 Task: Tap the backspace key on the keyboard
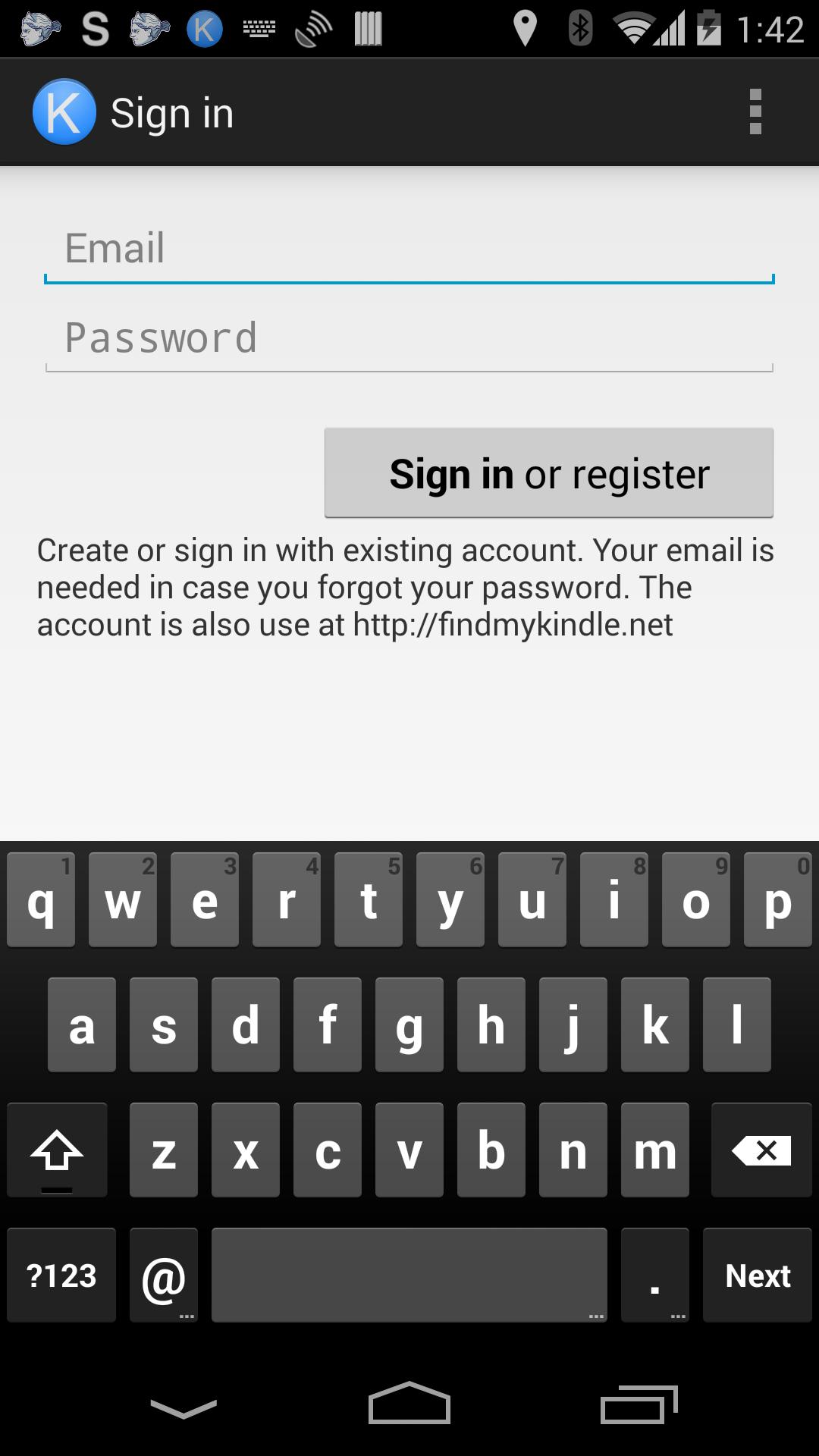[759, 1150]
